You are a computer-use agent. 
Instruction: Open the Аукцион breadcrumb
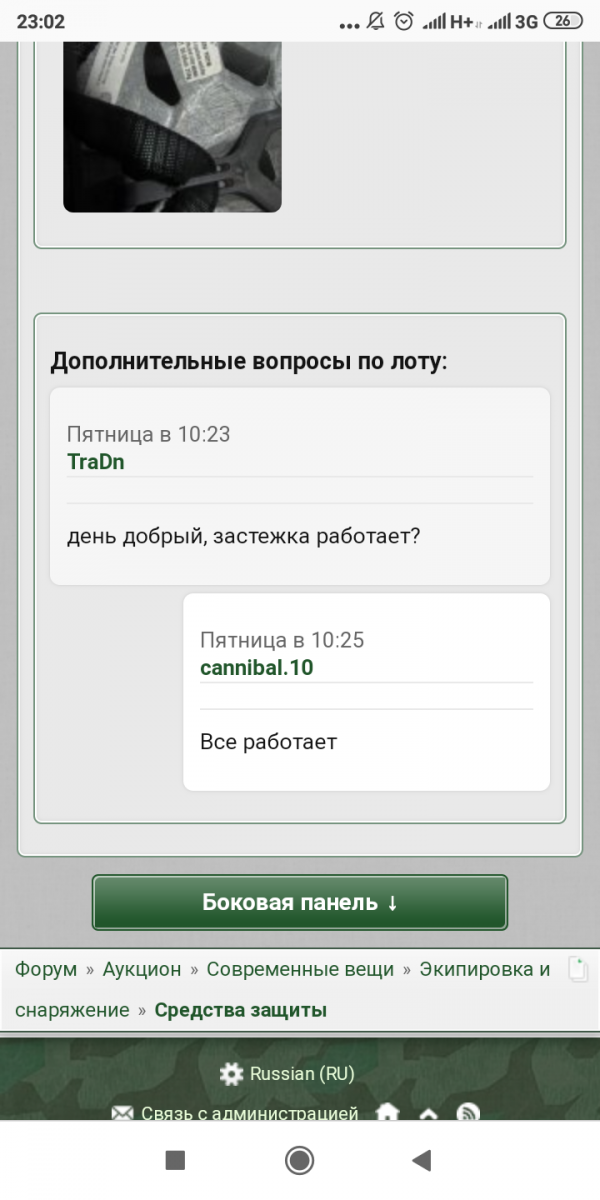click(142, 969)
